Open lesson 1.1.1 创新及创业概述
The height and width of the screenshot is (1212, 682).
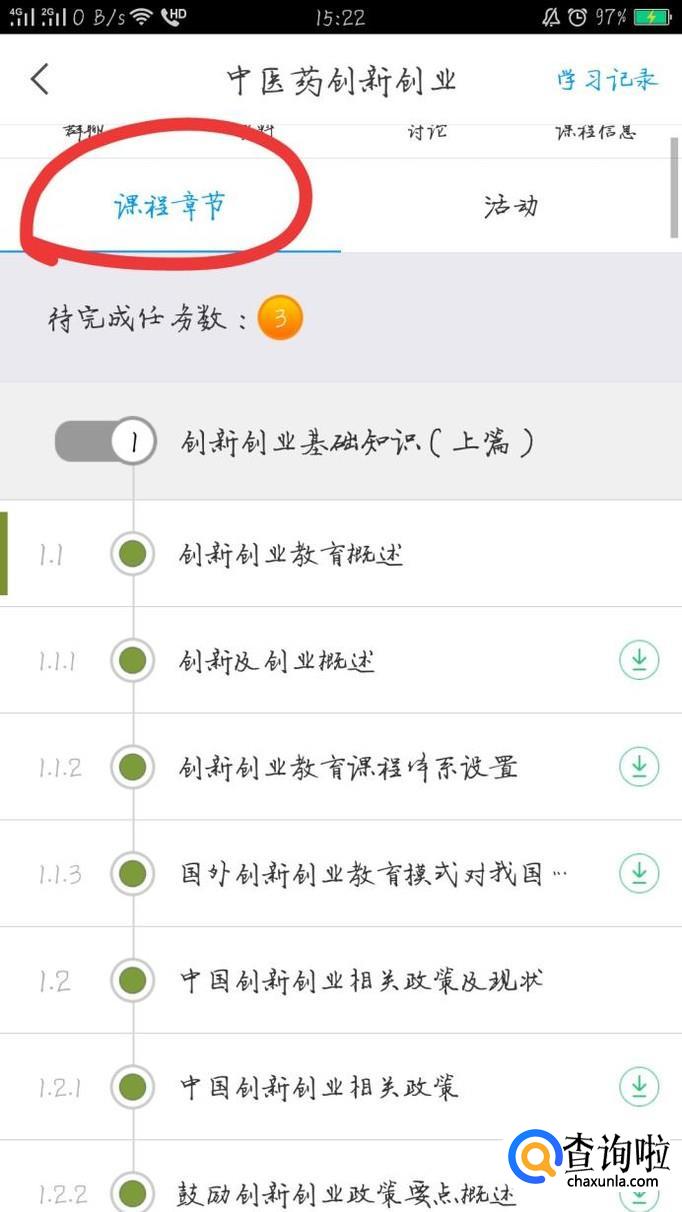277,661
